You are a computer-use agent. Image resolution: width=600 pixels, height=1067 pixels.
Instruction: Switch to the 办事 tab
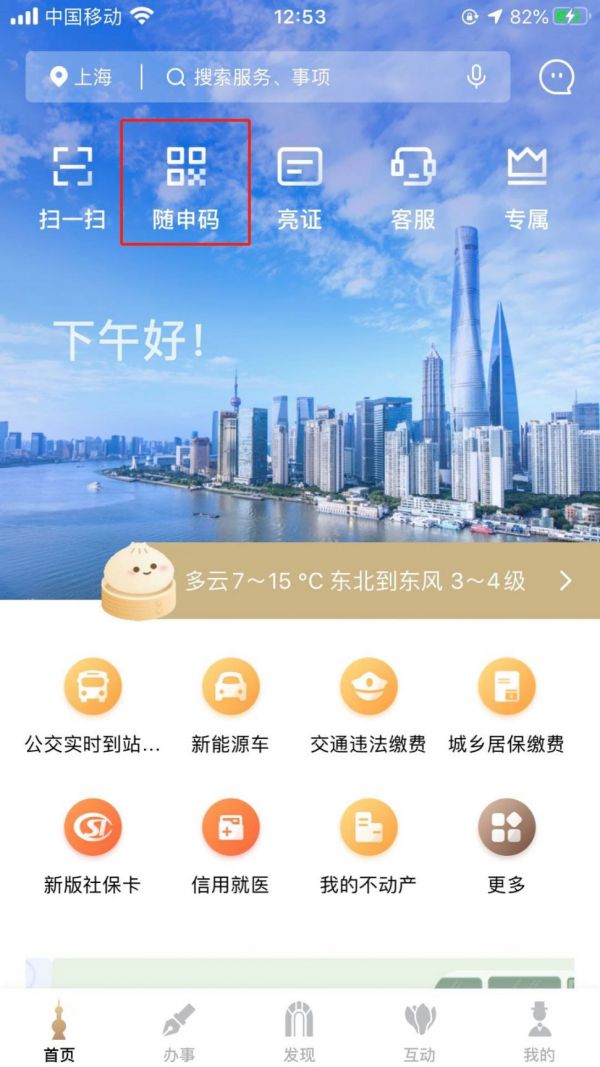point(179,1032)
